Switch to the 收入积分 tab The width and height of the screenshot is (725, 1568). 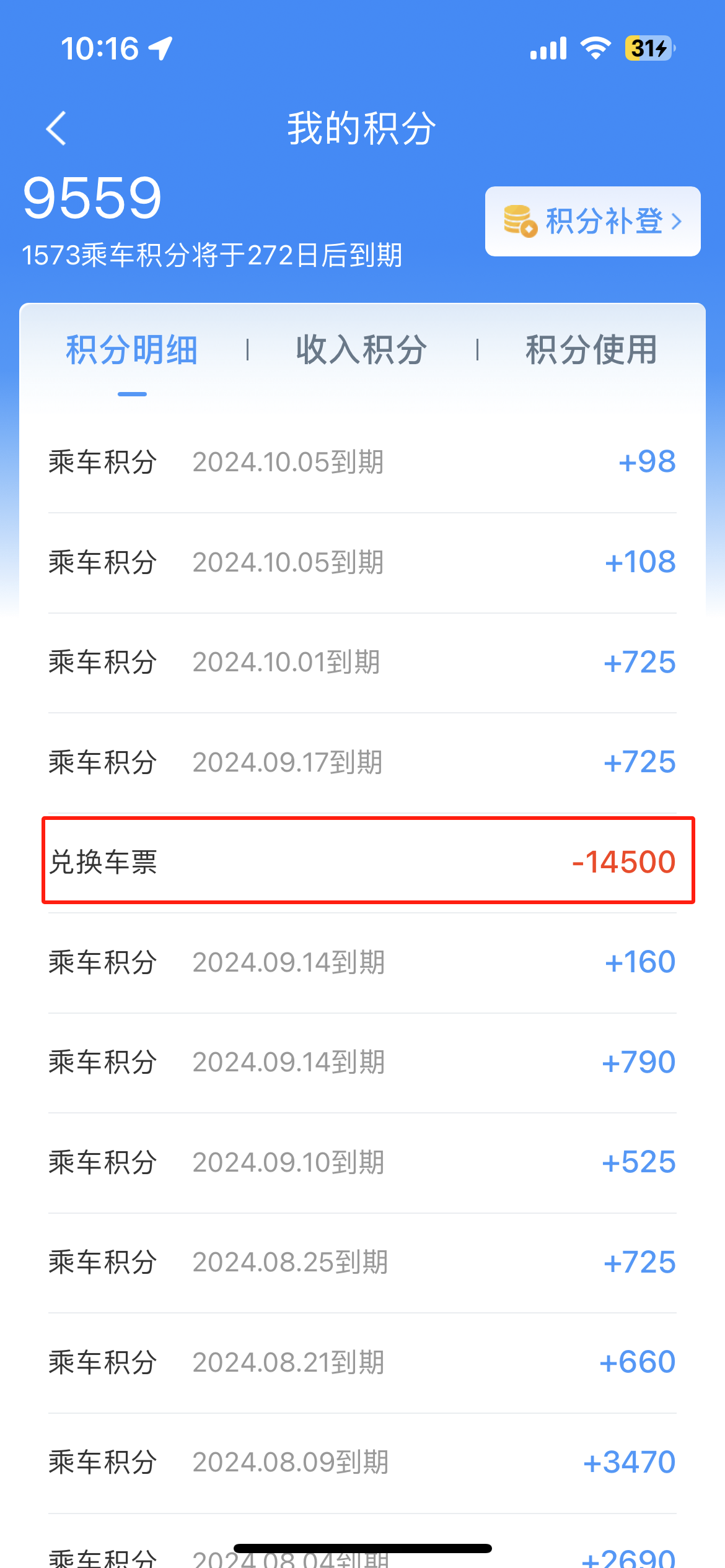point(362,350)
